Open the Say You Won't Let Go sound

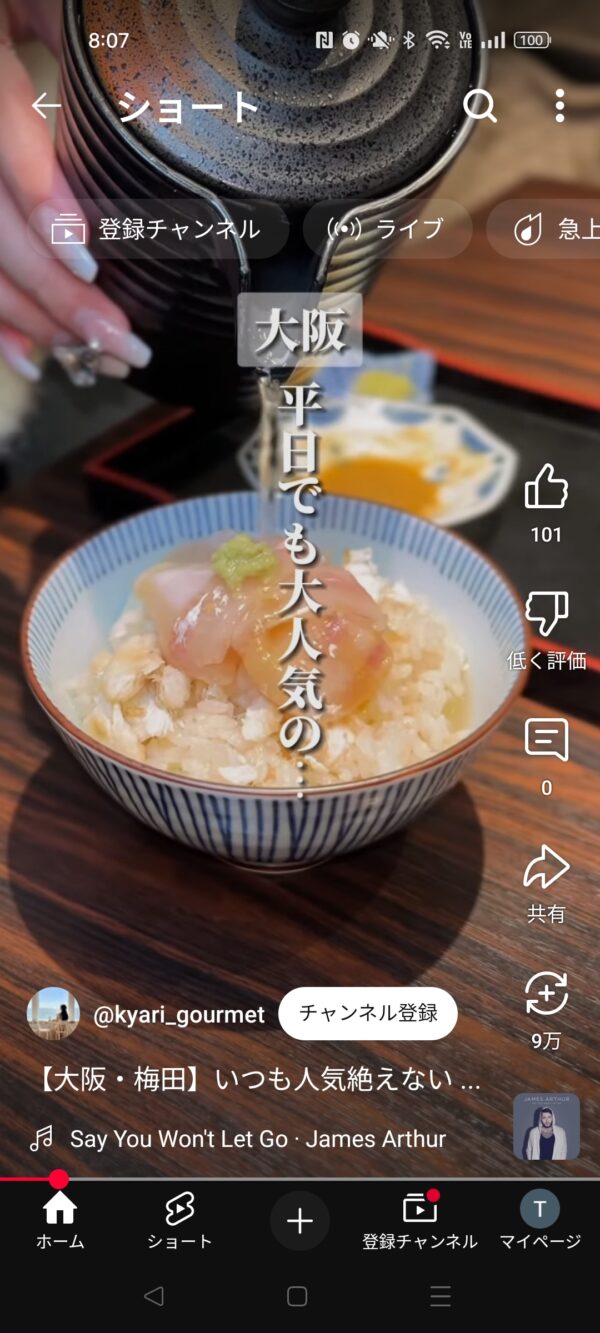tap(257, 1139)
